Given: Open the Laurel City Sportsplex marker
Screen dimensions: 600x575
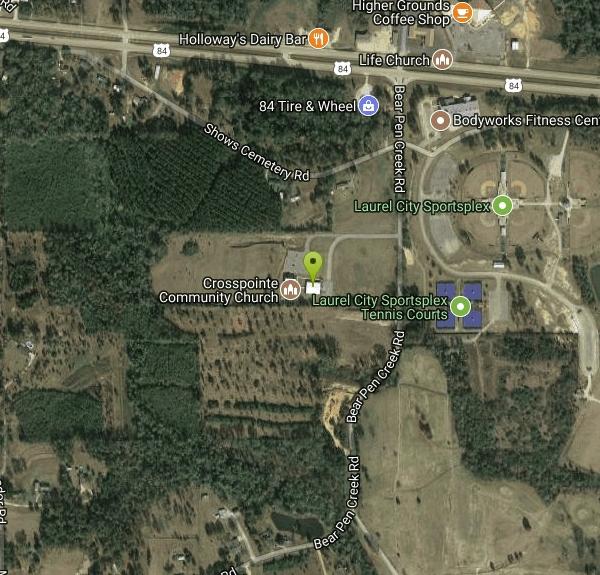Looking at the screenshot, I should [503, 206].
